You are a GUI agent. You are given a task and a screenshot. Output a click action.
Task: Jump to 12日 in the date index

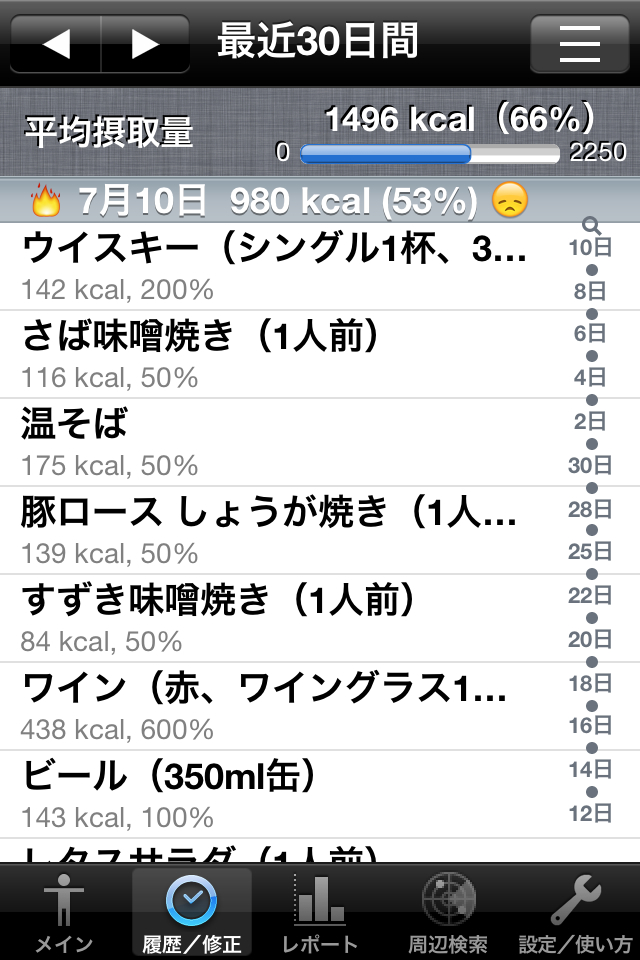[590, 813]
